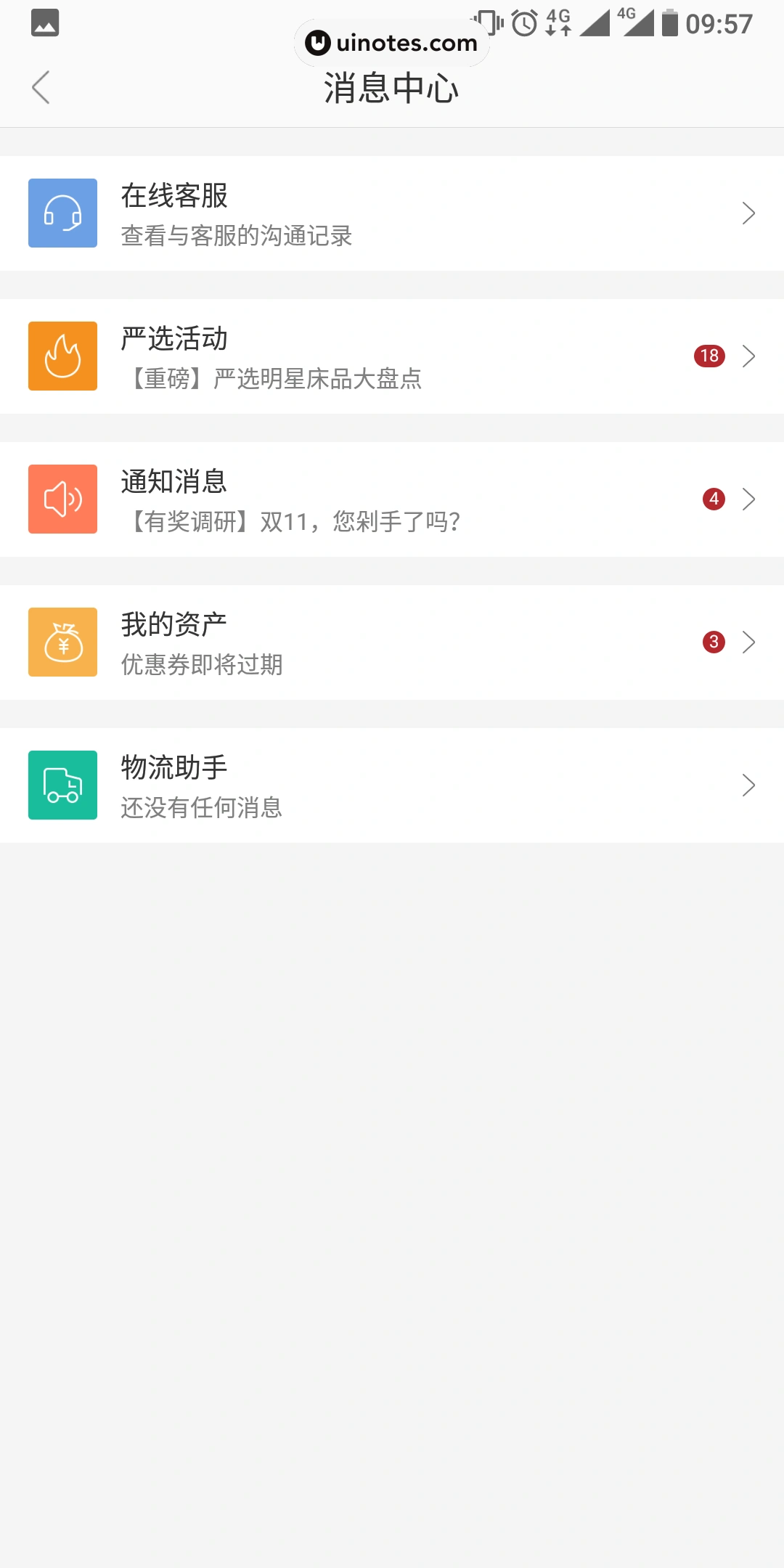
Task: Open 在线客服 headset icon
Action: [x=62, y=213]
